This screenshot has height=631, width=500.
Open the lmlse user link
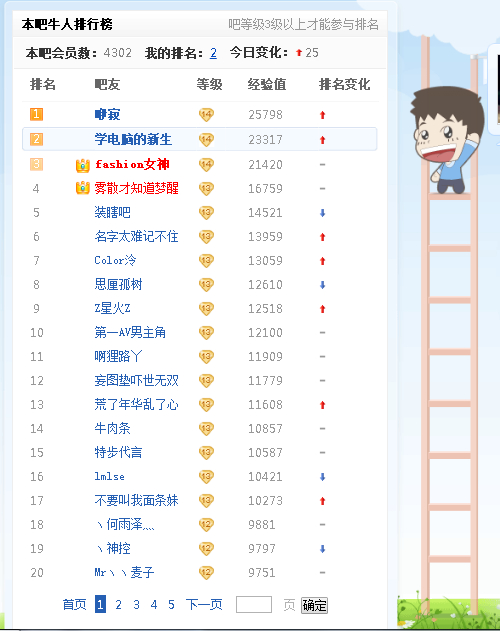110,476
